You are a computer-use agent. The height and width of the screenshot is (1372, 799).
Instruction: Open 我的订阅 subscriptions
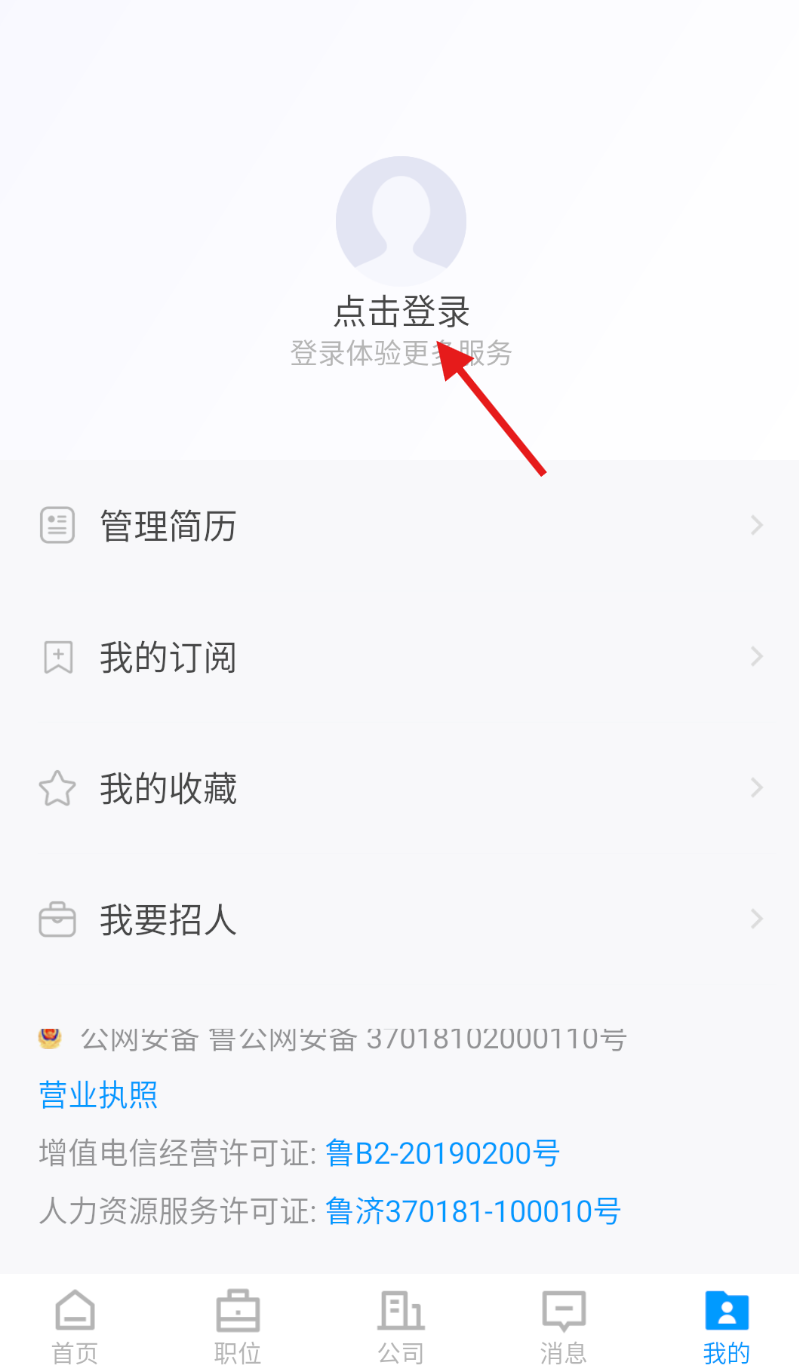(400, 657)
